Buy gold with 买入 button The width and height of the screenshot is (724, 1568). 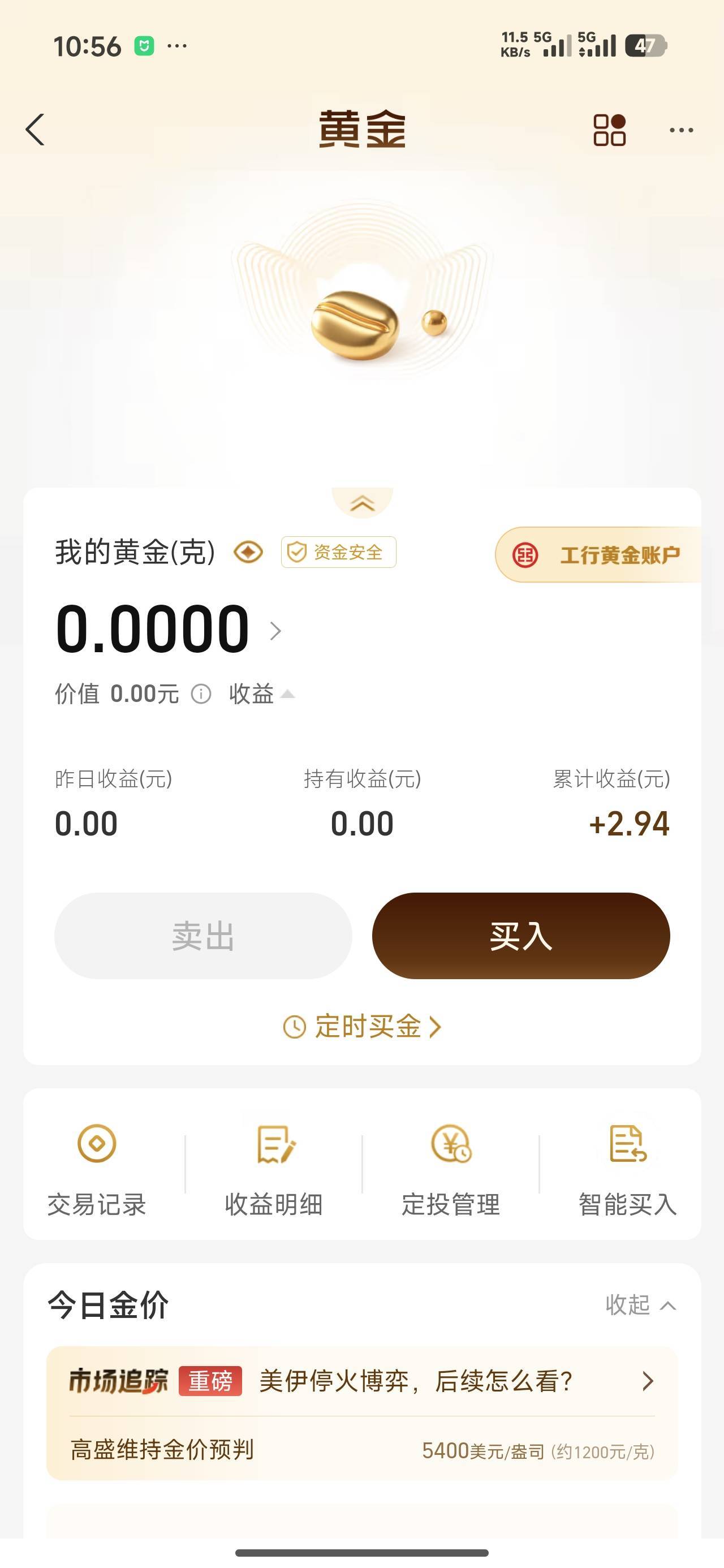tap(520, 936)
